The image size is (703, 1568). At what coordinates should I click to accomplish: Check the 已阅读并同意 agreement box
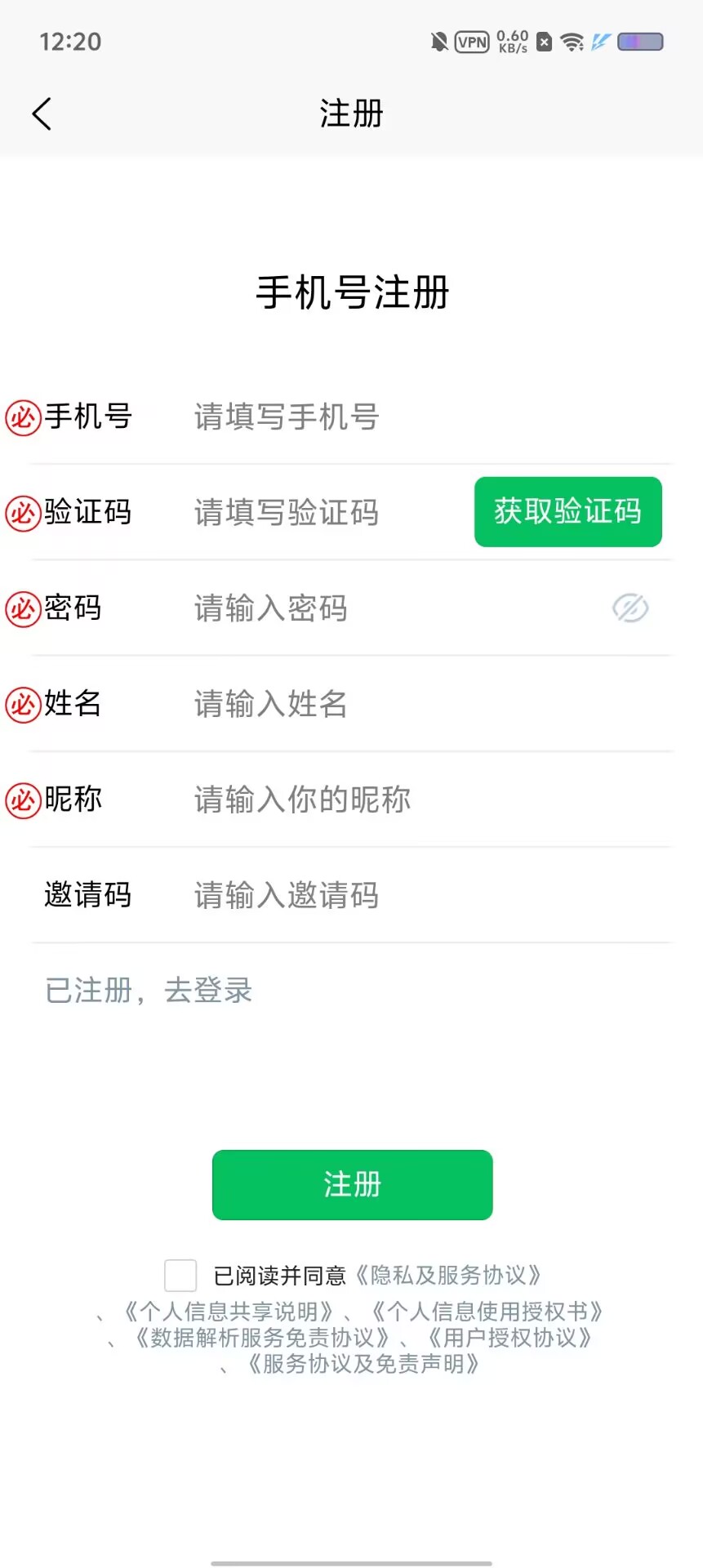[x=180, y=1275]
